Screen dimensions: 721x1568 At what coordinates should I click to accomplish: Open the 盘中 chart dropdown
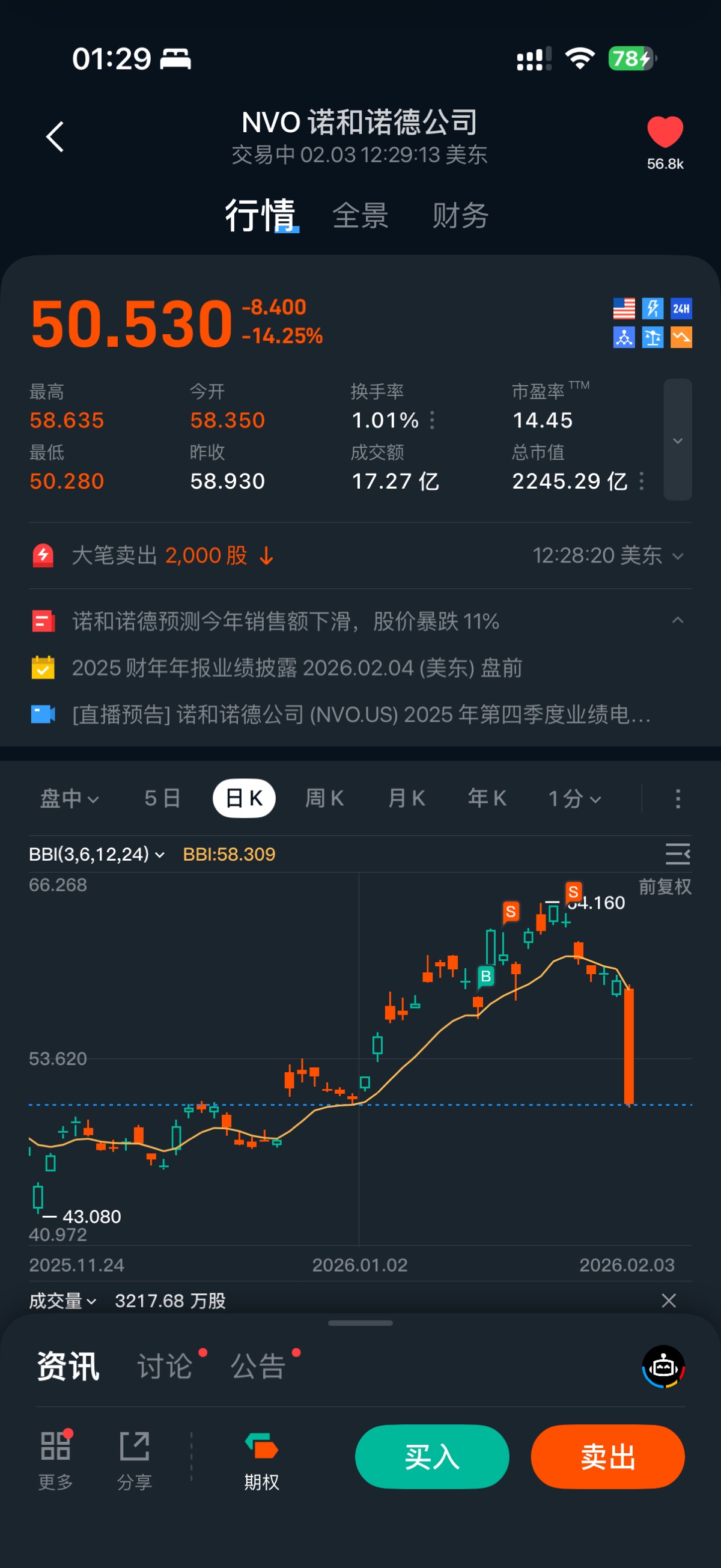[69, 798]
